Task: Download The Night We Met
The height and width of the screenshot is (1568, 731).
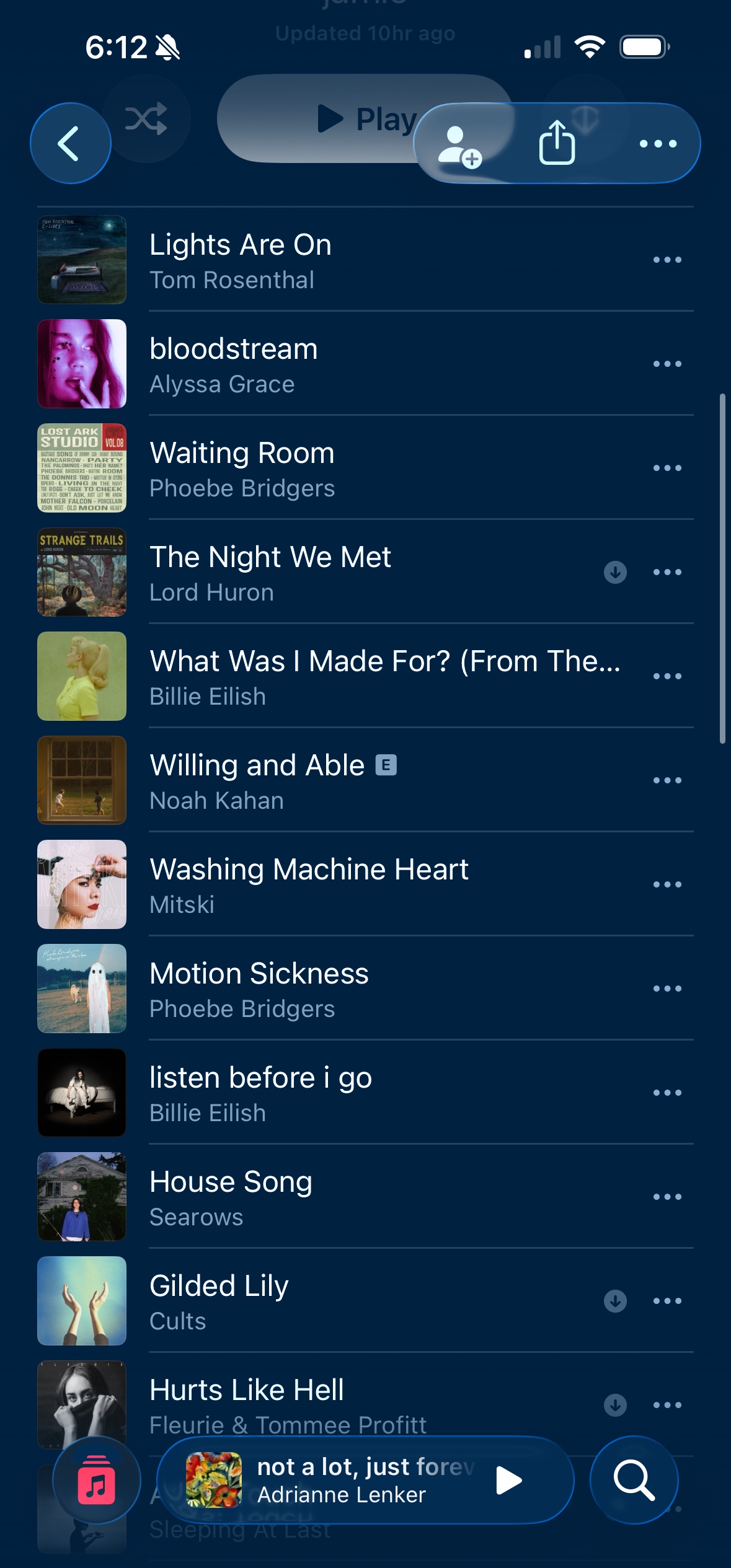Action: (615, 572)
